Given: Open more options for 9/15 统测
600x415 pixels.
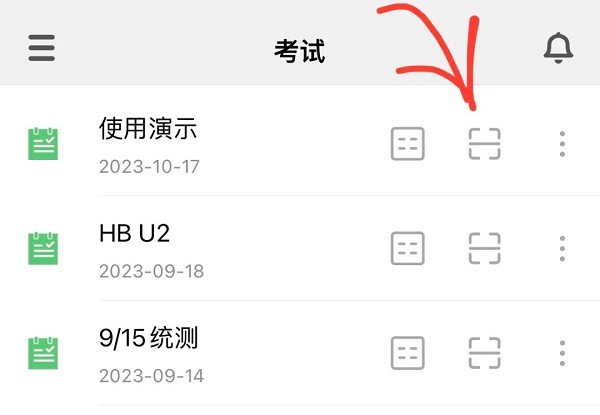Looking at the screenshot, I should pos(562,352).
